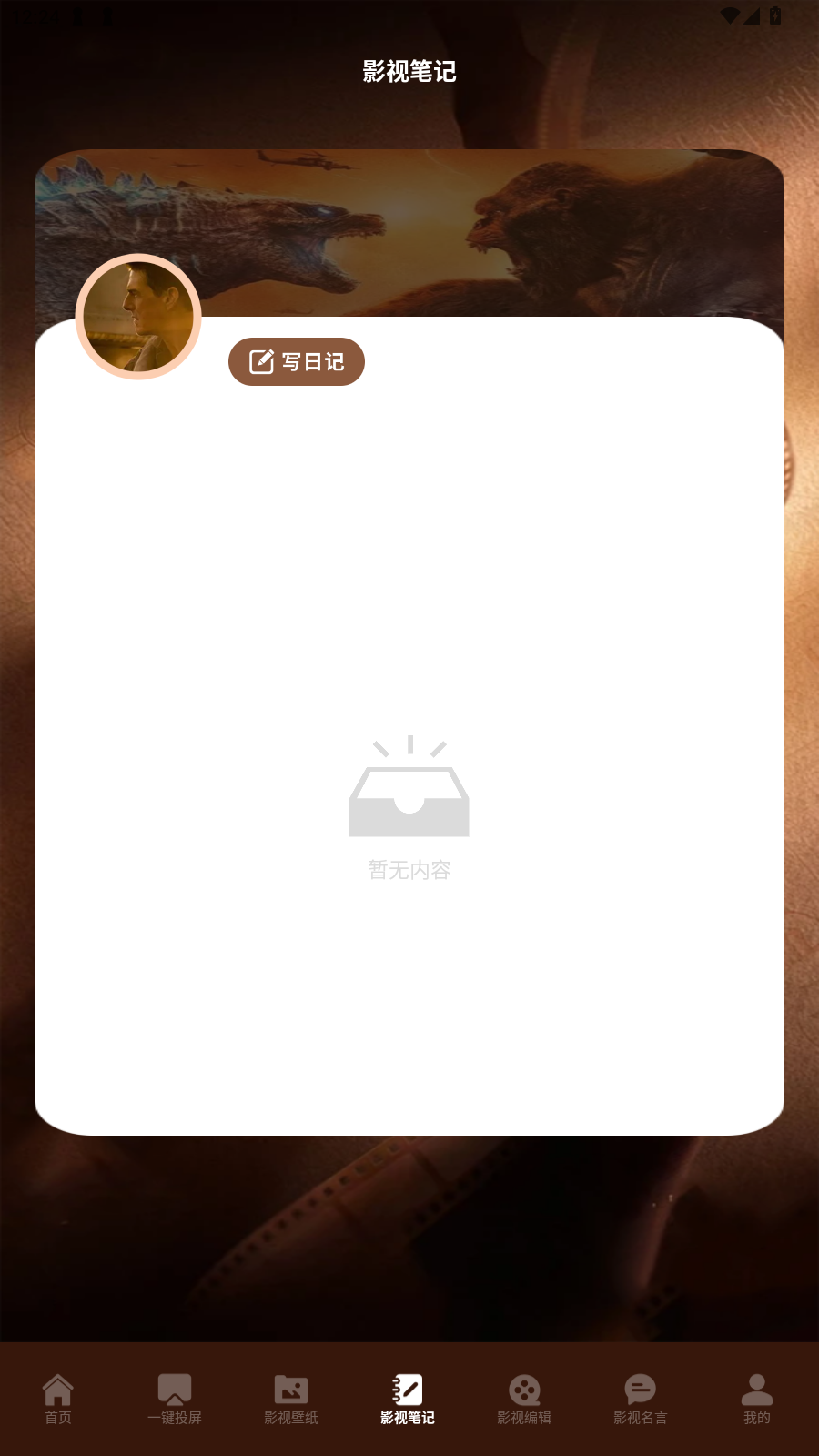
Task: Switch to the 首页 tab
Action: tap(58, 1399)
